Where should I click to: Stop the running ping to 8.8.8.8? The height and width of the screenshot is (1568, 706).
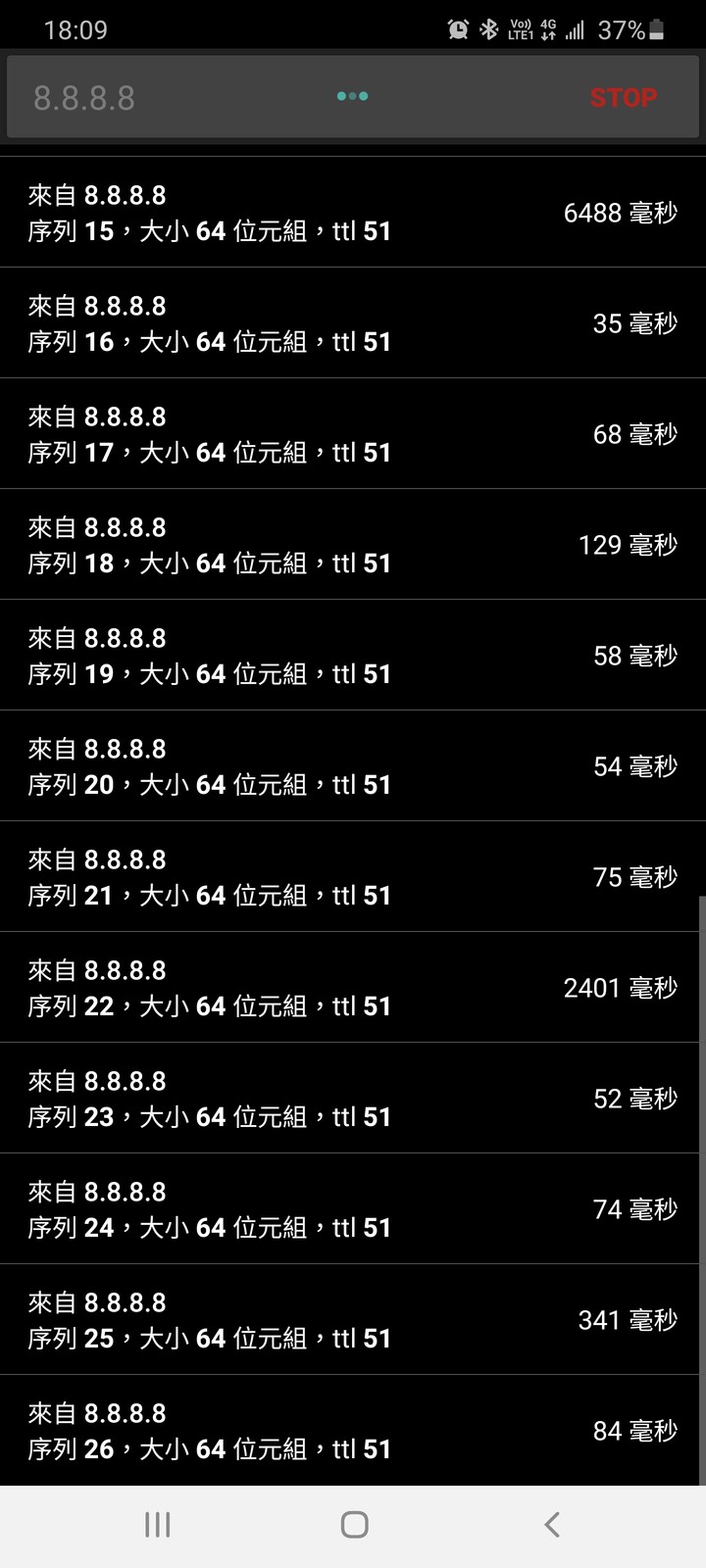tap(623, 98)
